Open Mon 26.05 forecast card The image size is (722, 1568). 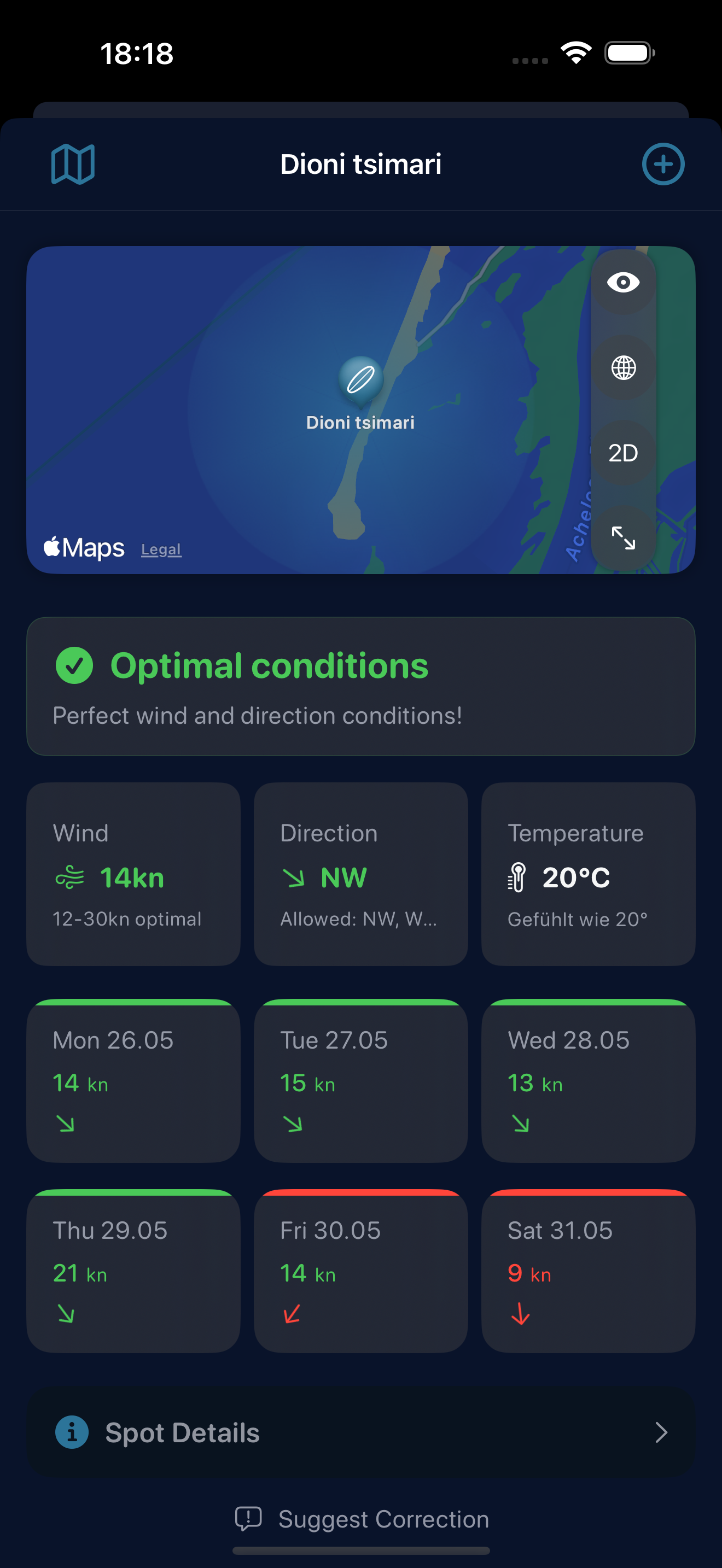click(x=133, y=1080)
